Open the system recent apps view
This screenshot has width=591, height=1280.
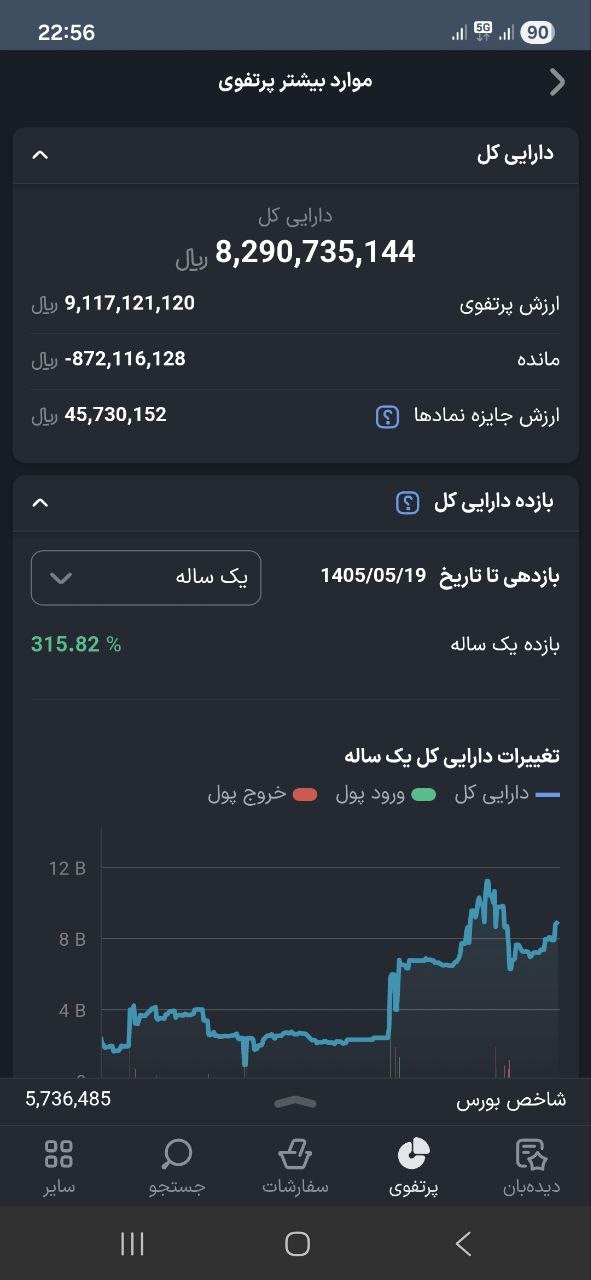[132, 1243]
